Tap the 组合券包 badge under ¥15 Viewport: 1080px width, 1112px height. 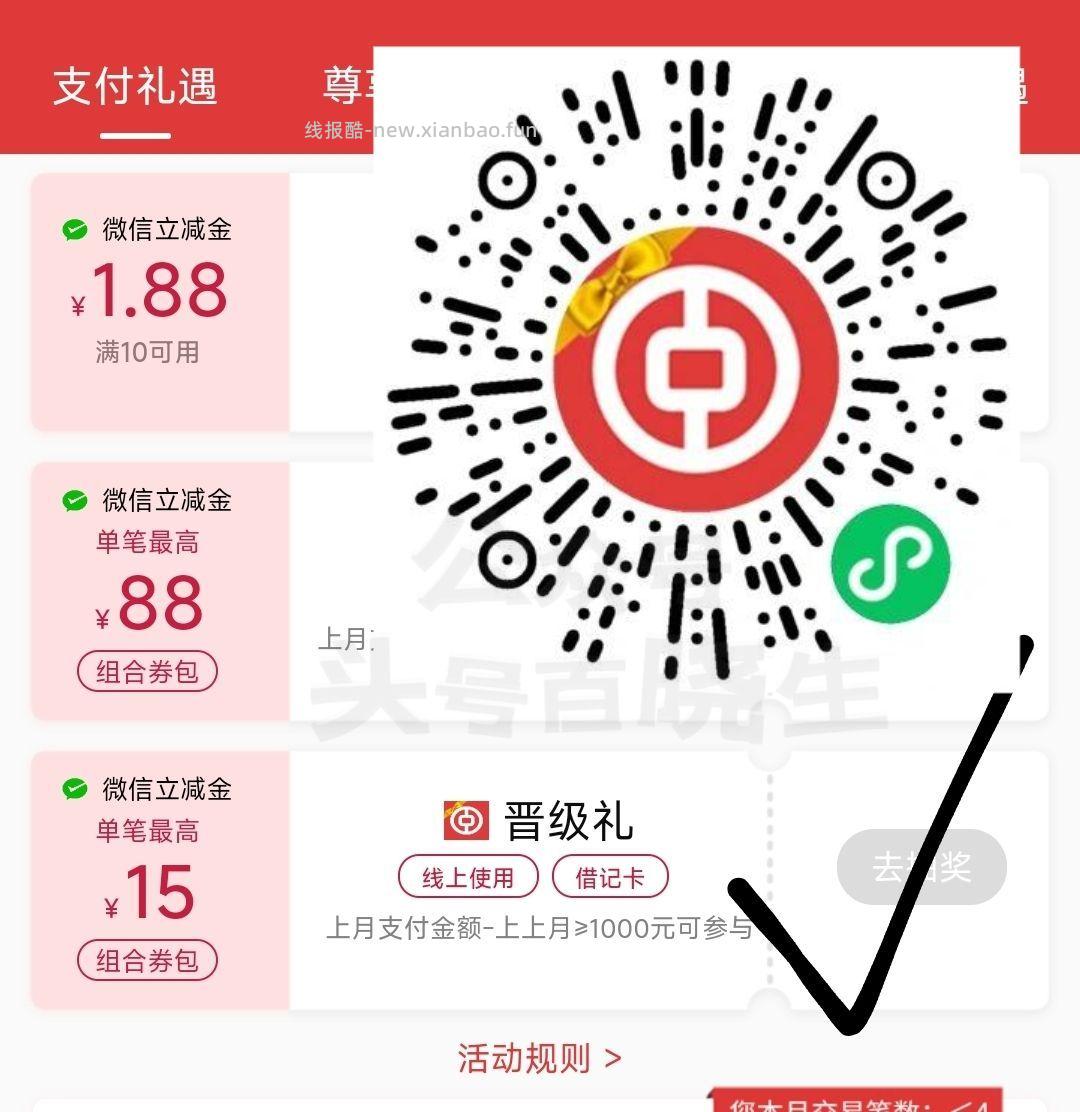pos(146,960)
